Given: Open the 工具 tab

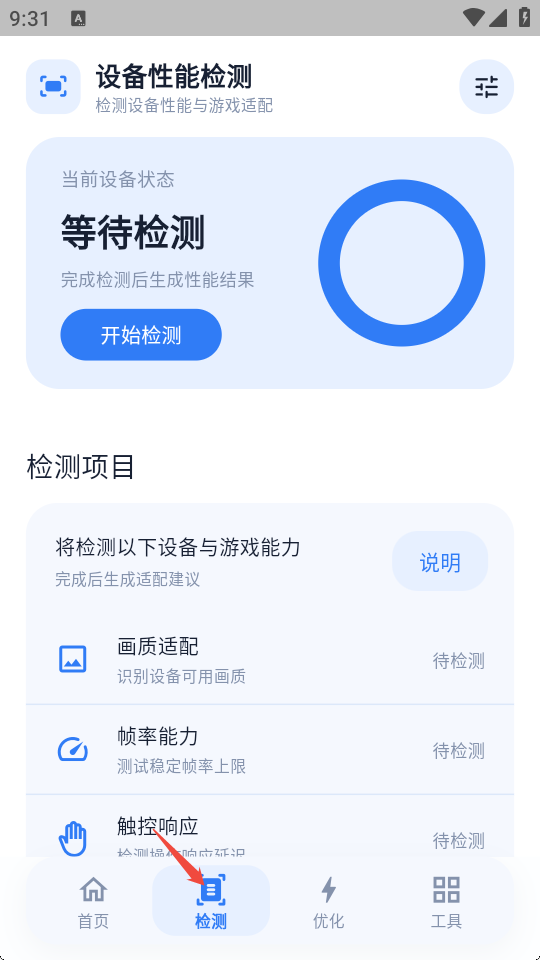Looking at the screenshot, I should tap(446, 902).
